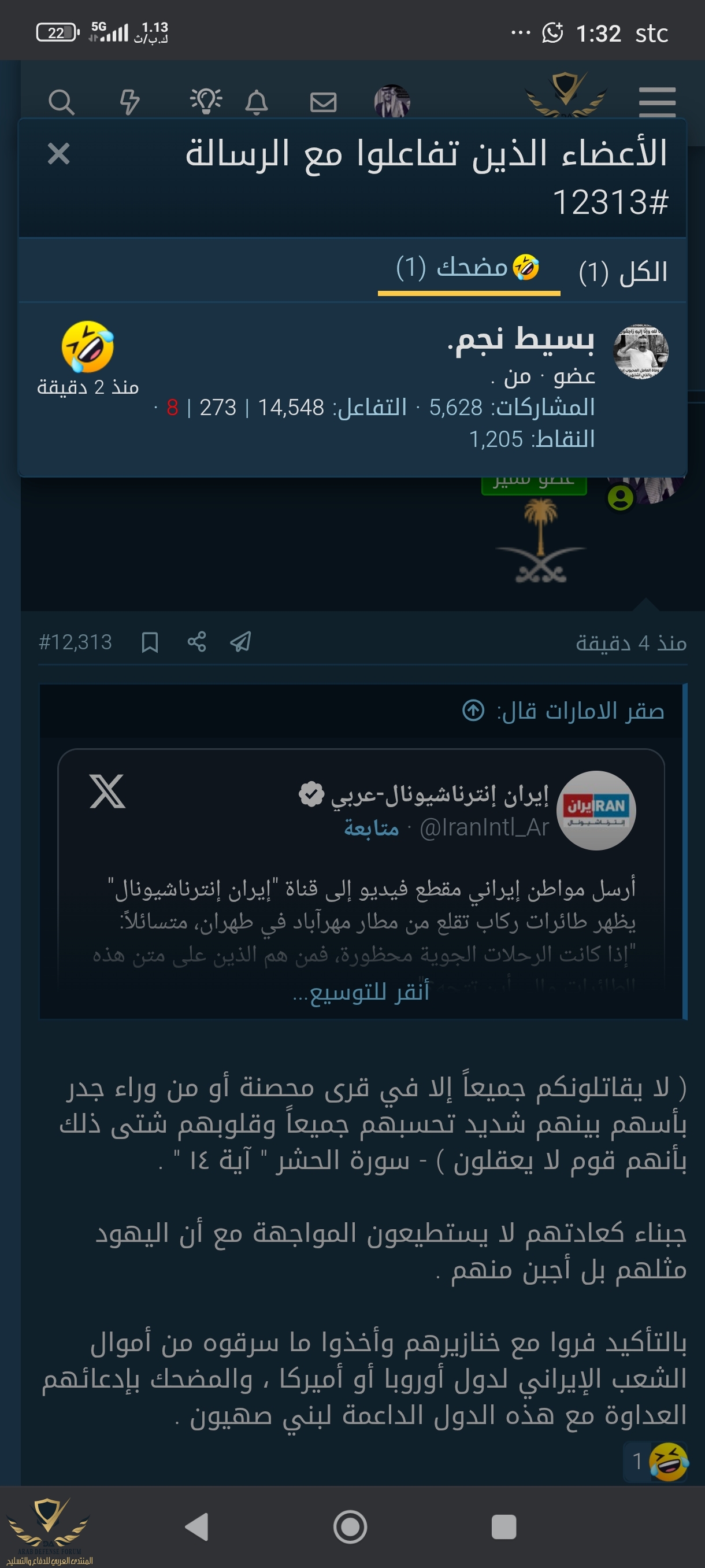
Task: Open the search icon in header
Action: pos(61,102)
